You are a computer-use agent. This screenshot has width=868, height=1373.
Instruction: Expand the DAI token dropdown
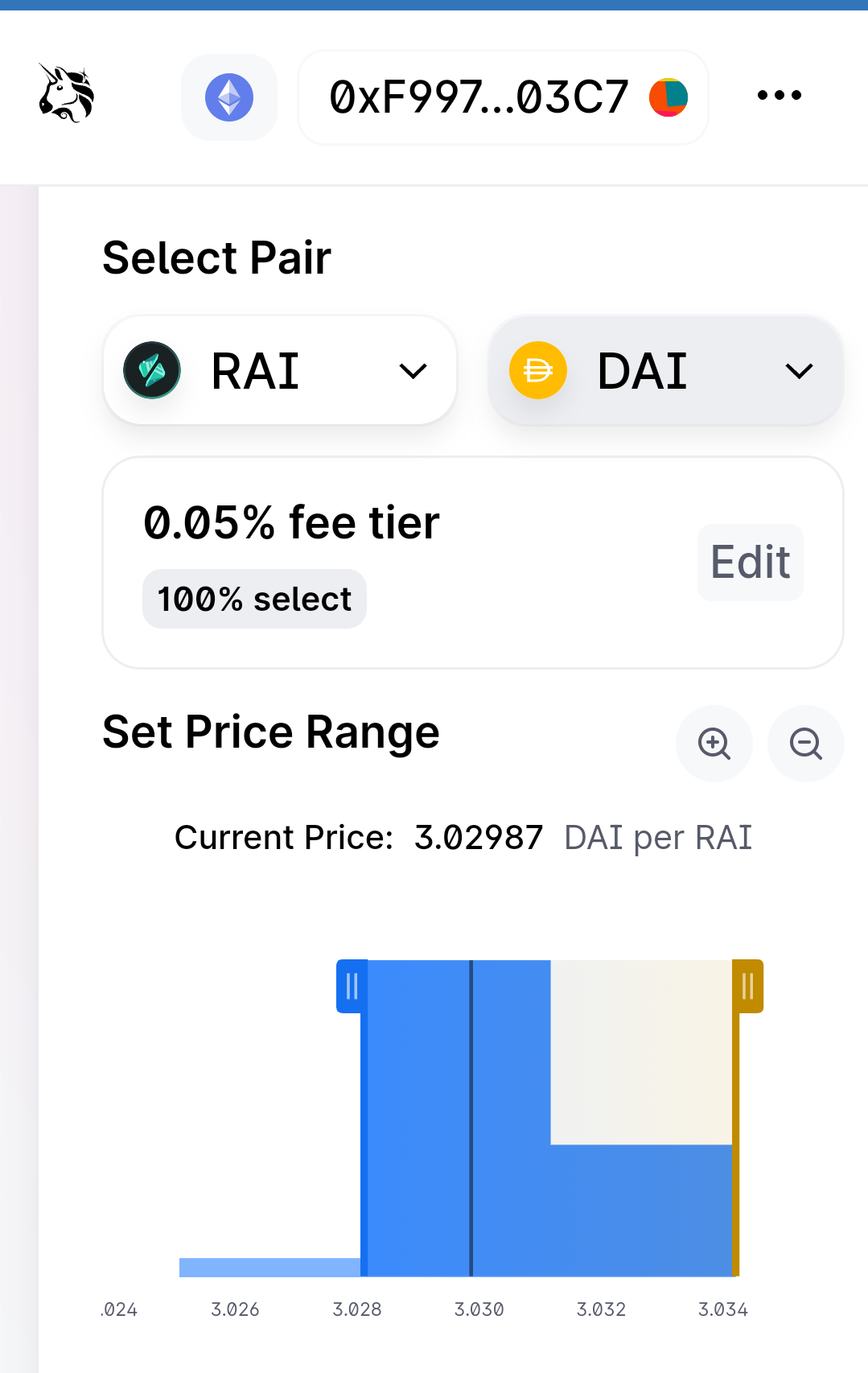665,371
